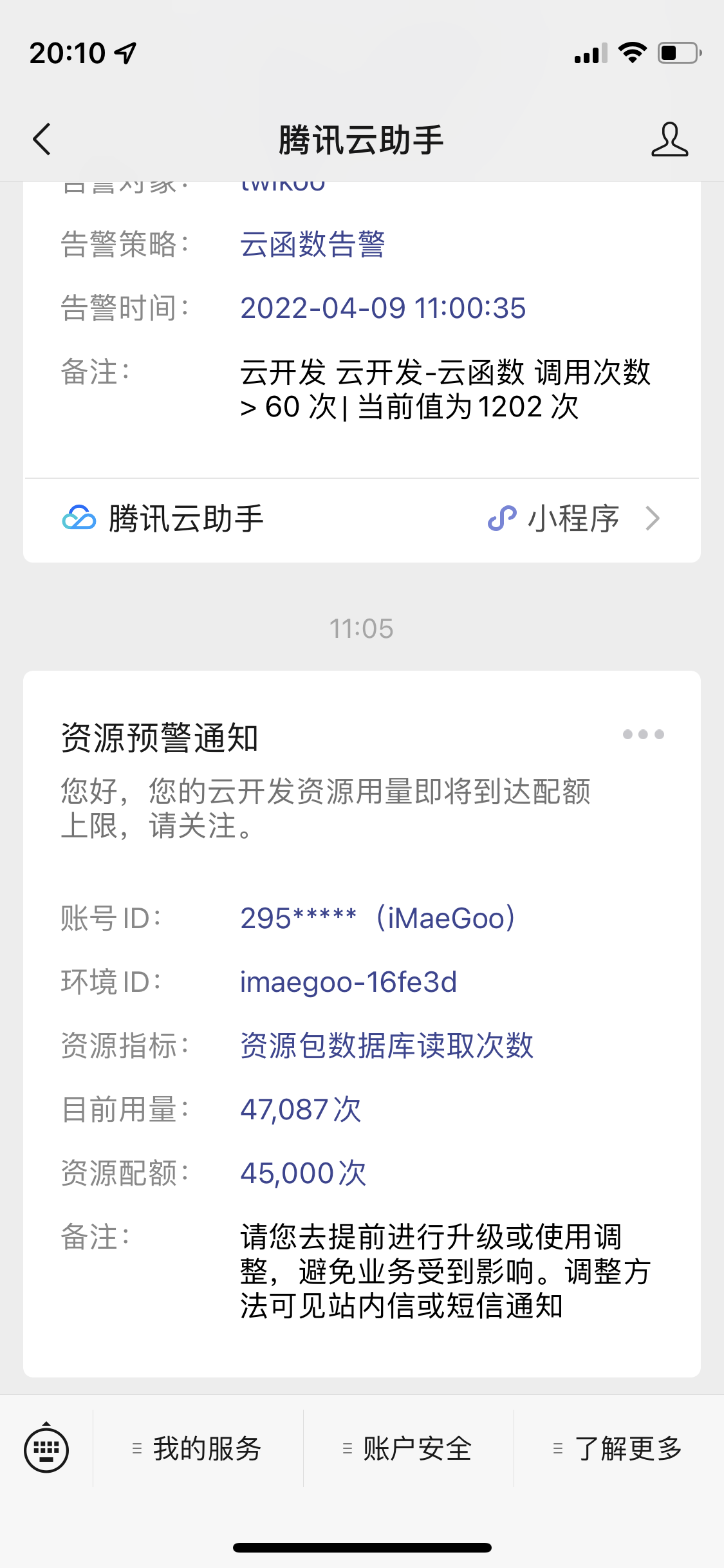
Task: Open the 了解更多 menu
Action: click(619, 1449)
